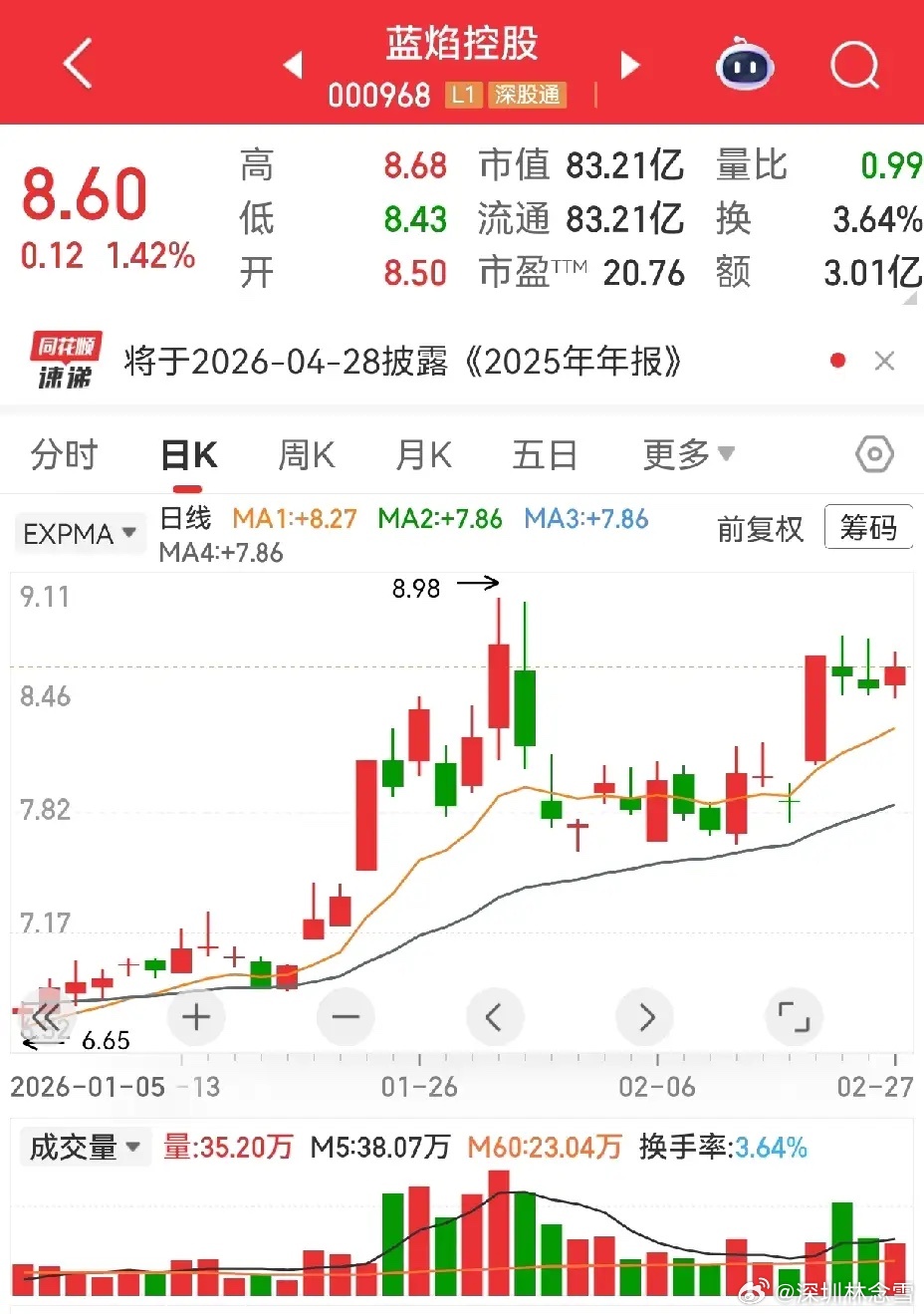
Task: Change the EXPMA indicator dropdown
Action: [x=80, y=534]
